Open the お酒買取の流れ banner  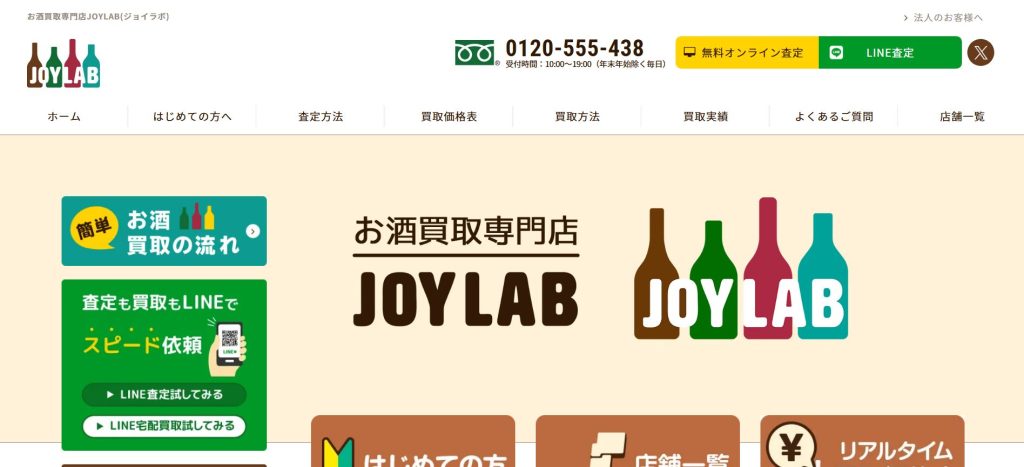pyautogui.click(x=164, y=231)
